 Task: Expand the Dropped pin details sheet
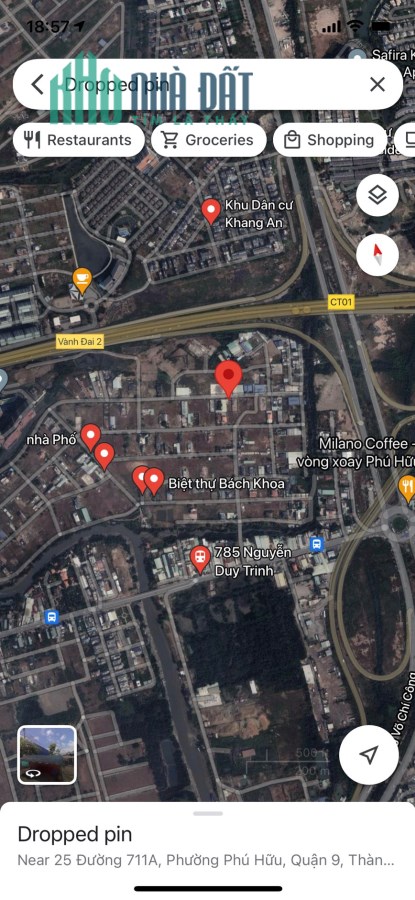pyautogui.click(x=208, y=813)
